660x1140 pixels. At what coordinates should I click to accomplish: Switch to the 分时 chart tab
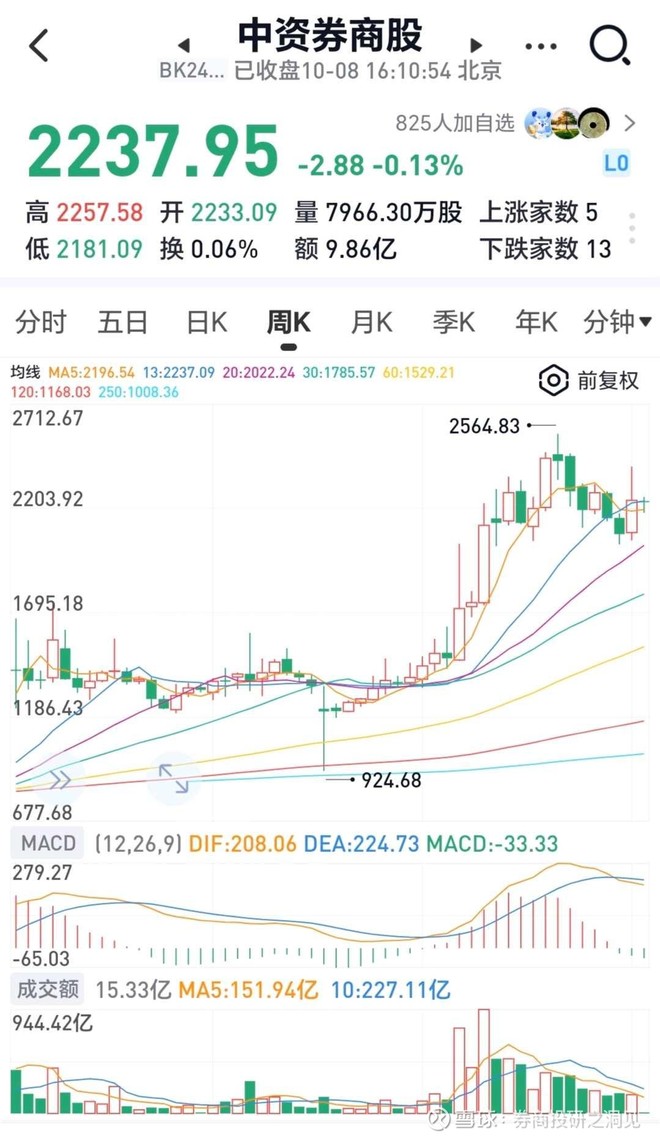[41, 322]
